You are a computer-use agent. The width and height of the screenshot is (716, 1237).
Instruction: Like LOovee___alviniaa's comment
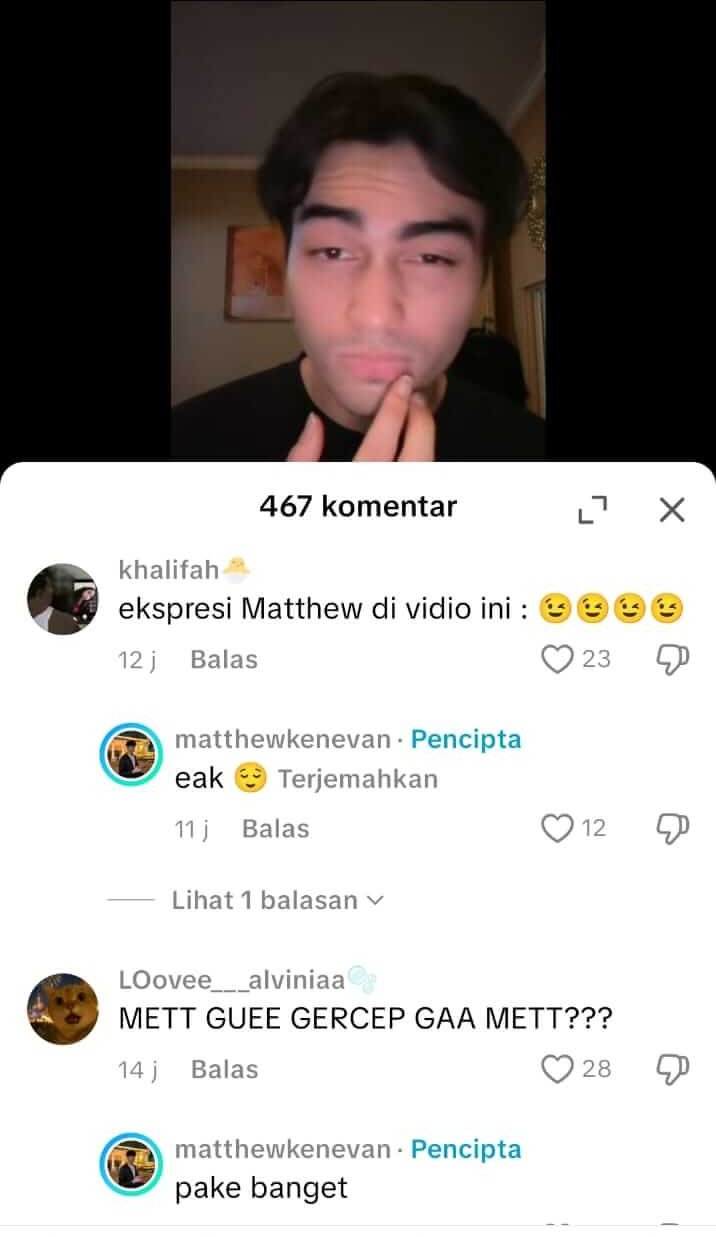(x=557, y=1069)
